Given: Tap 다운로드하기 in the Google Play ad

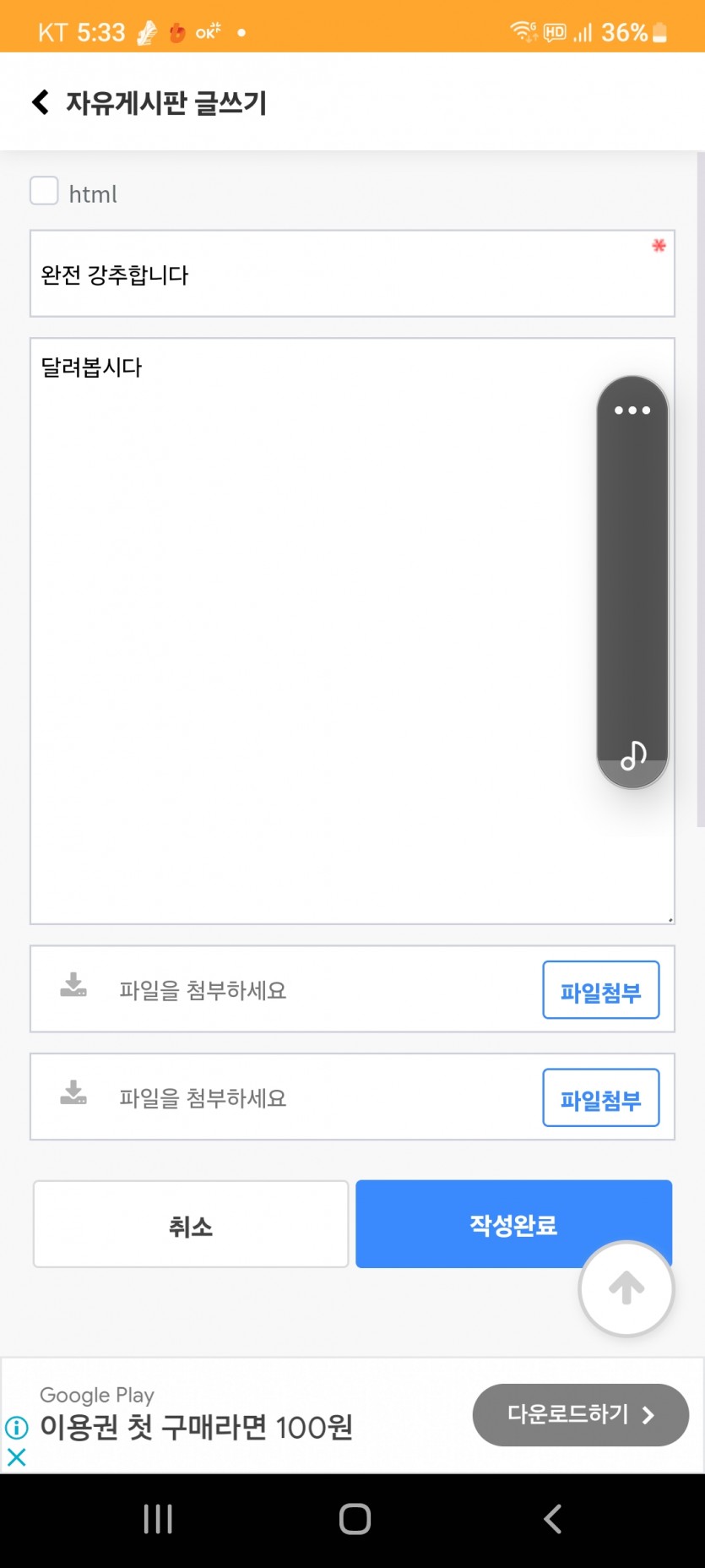Looking at the screenshot, I should coord(581,1415).
